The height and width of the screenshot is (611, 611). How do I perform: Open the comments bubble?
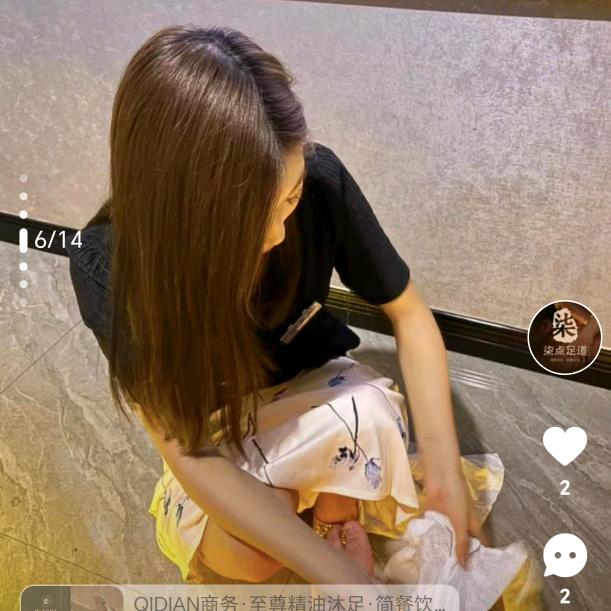(x=564, y=555)
